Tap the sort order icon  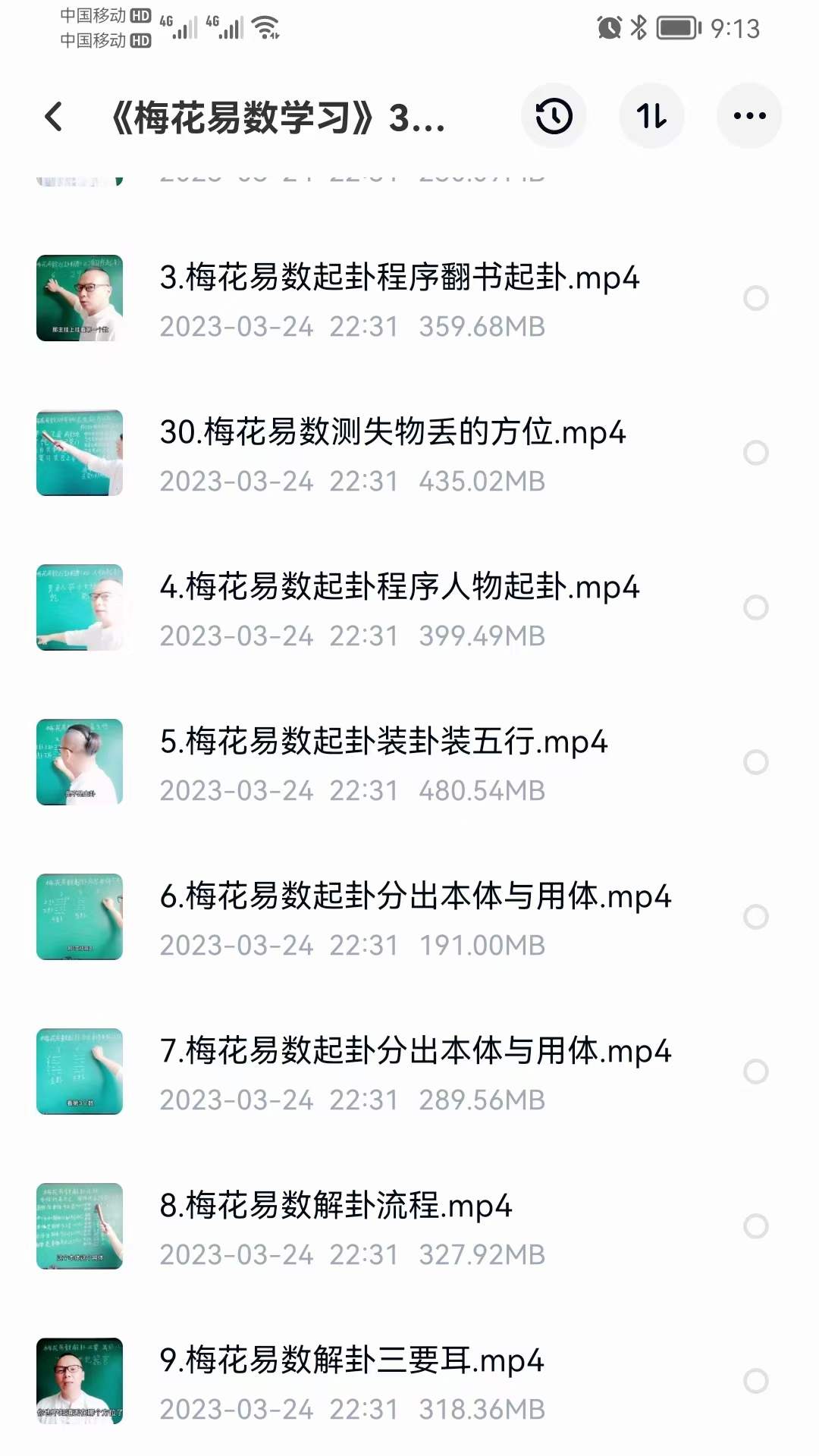pos(651,115)
